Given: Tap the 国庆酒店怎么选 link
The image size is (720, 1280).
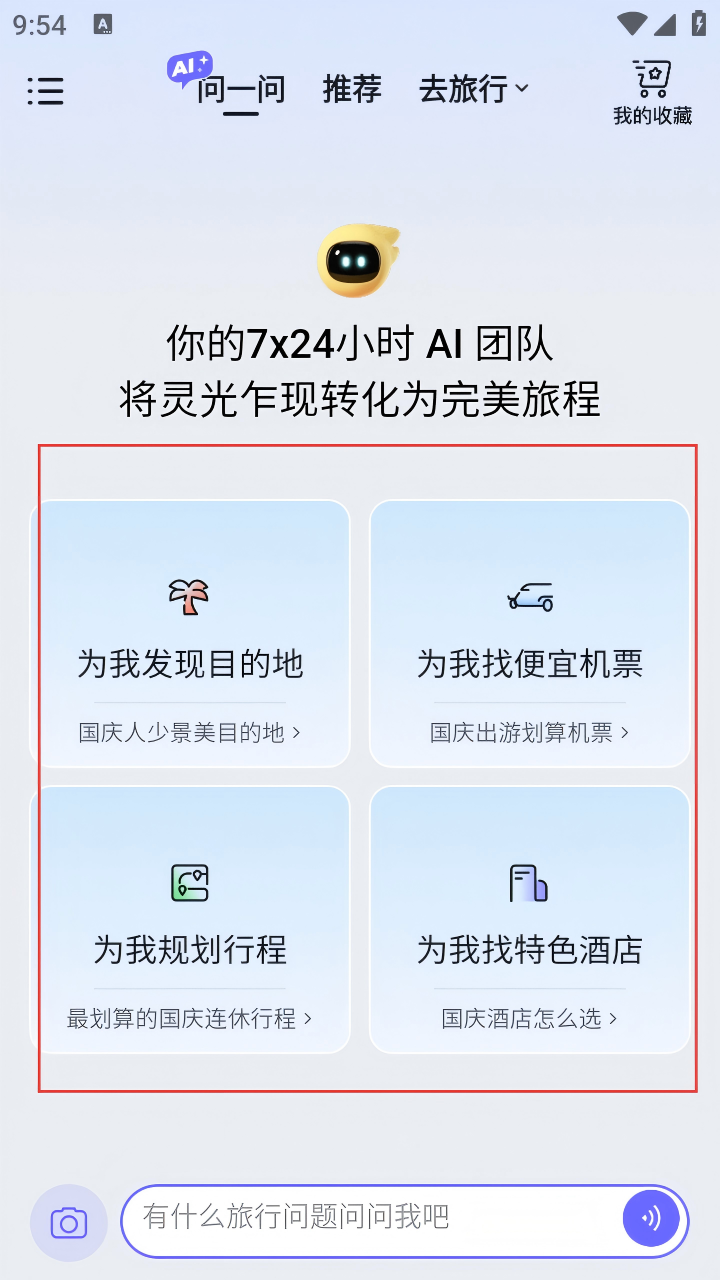Looking at the screenshot, I should click(x=530, y=1019).
